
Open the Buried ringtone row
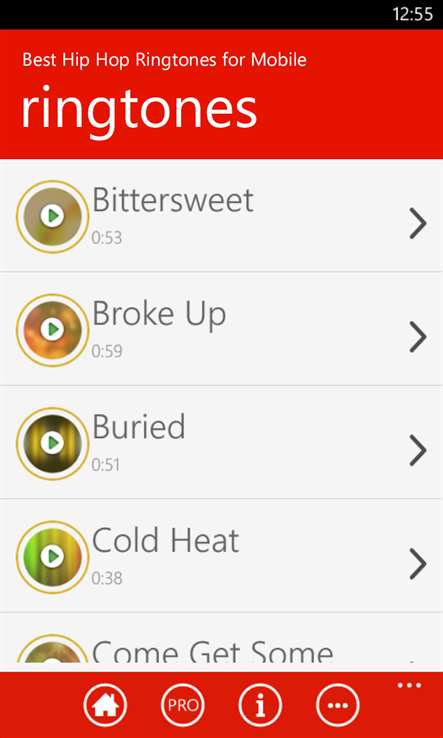click(x=221, y=442)
